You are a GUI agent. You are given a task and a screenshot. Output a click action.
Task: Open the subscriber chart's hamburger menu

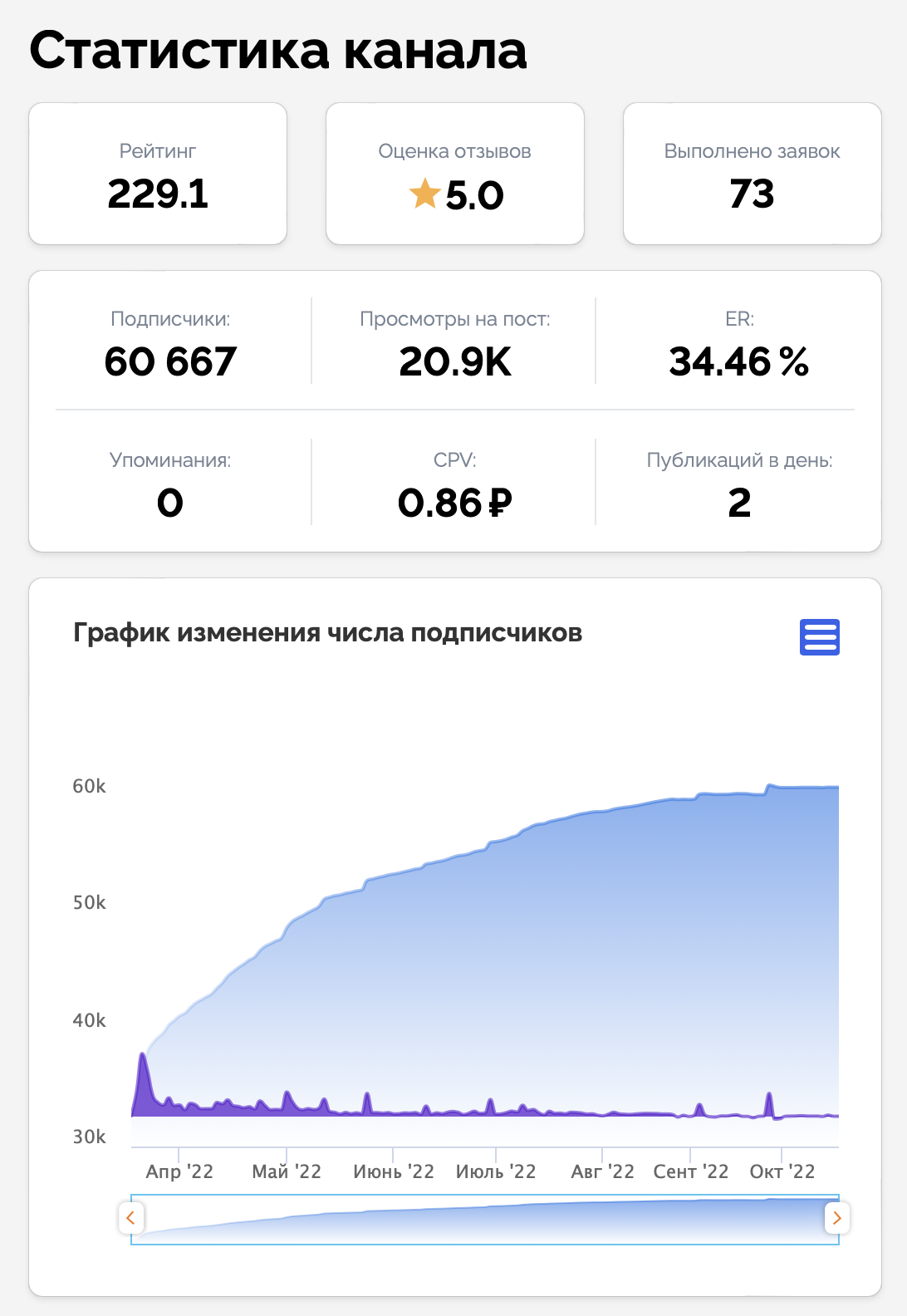pyautogui.click(x=819, y=637)
